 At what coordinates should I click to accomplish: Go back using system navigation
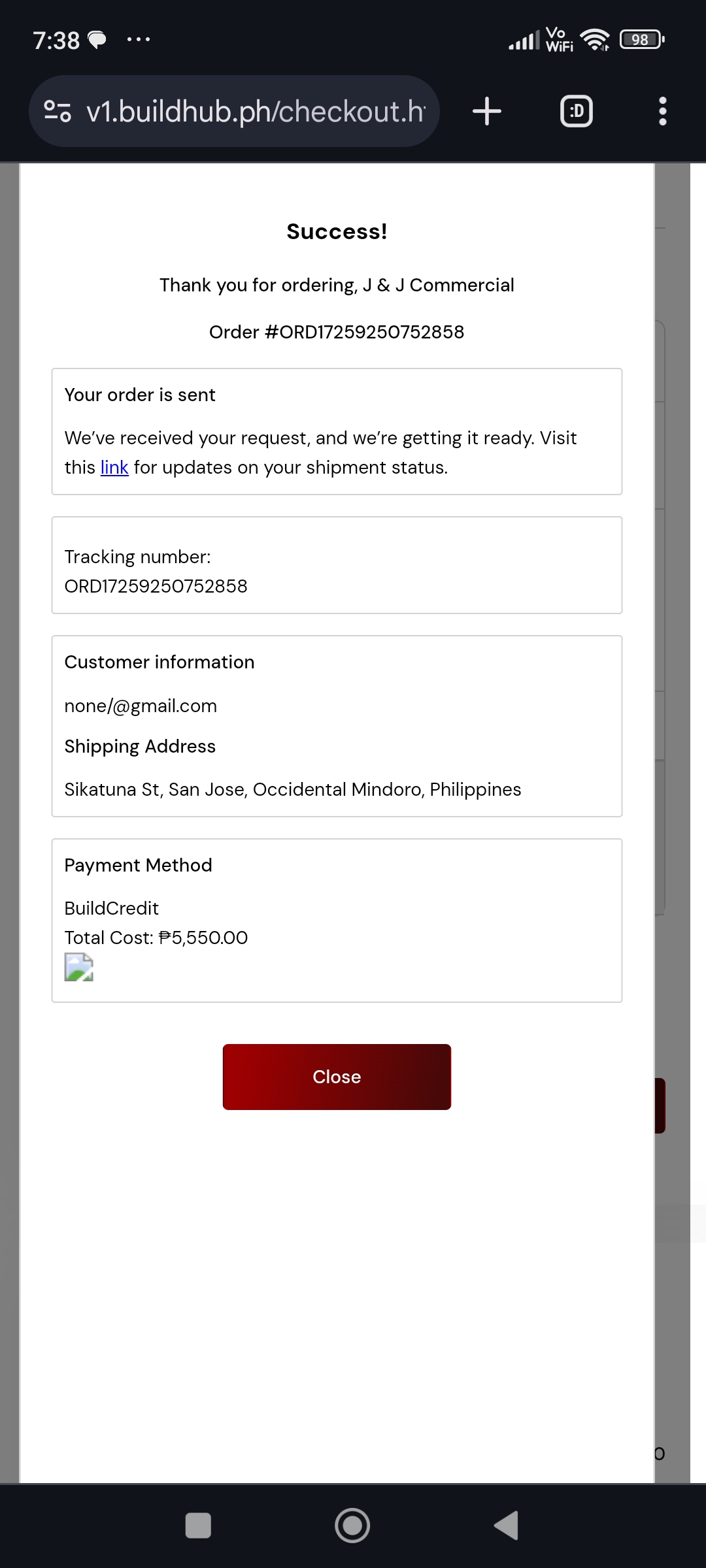pos(507,1526)
